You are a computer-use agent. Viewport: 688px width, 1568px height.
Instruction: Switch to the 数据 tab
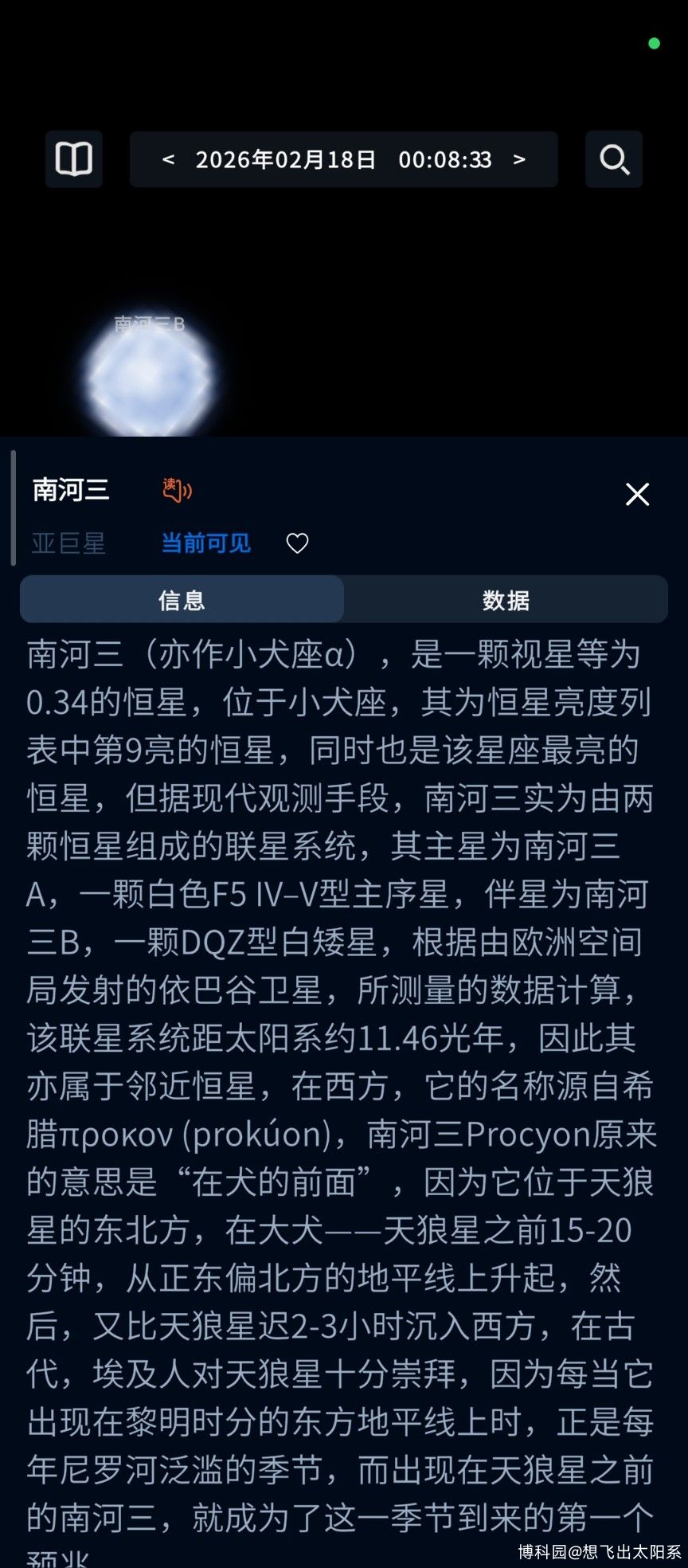(x=506, y=600)
